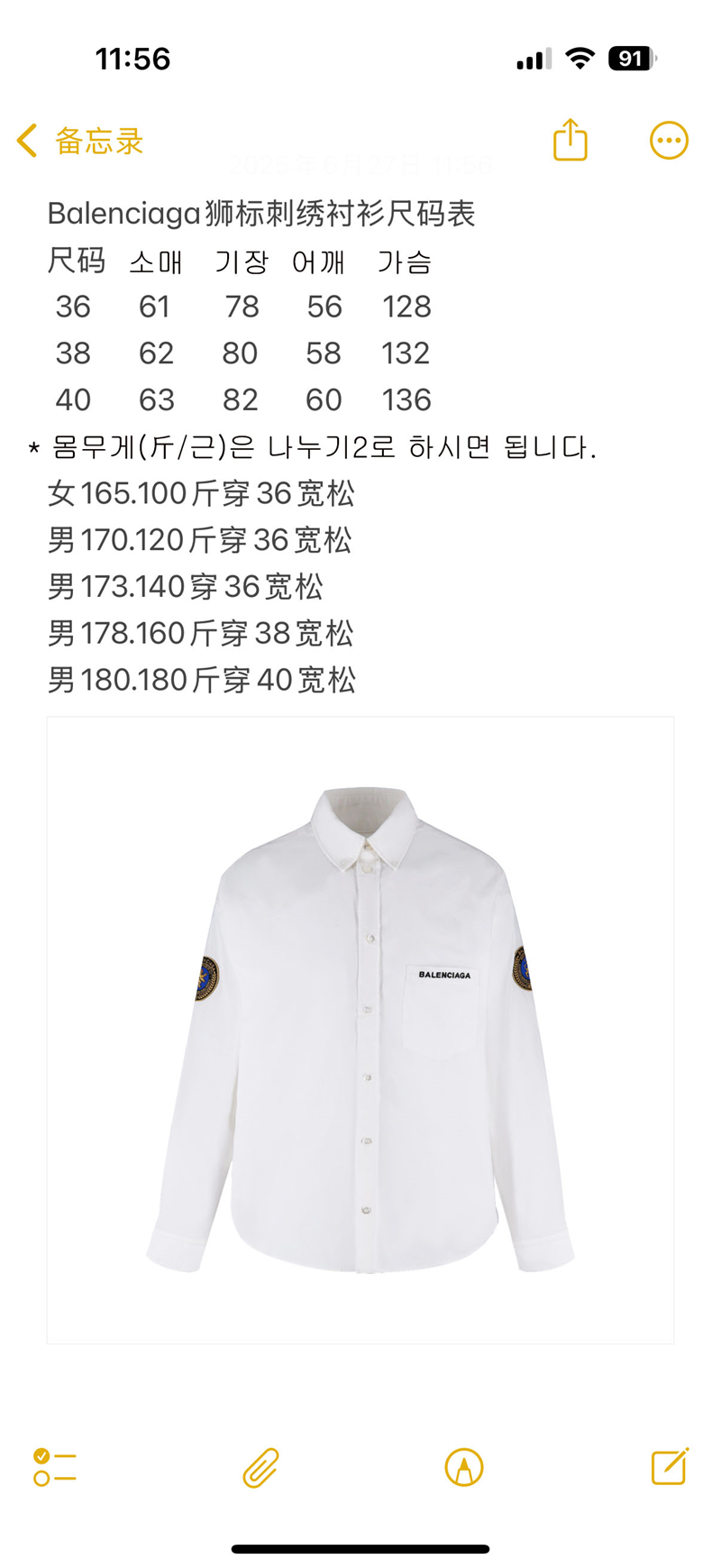Open the markup pen tool

click(x=464, y=1467)
